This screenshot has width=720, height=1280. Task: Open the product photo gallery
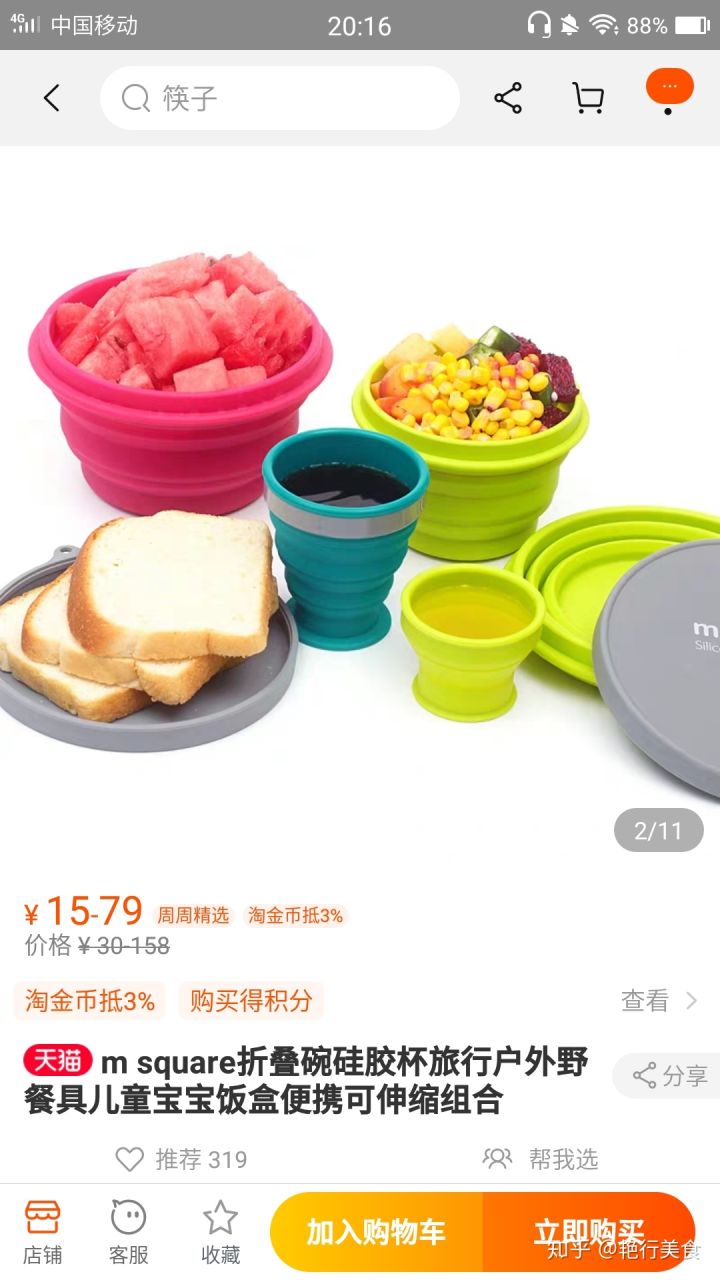pos(360,500)
